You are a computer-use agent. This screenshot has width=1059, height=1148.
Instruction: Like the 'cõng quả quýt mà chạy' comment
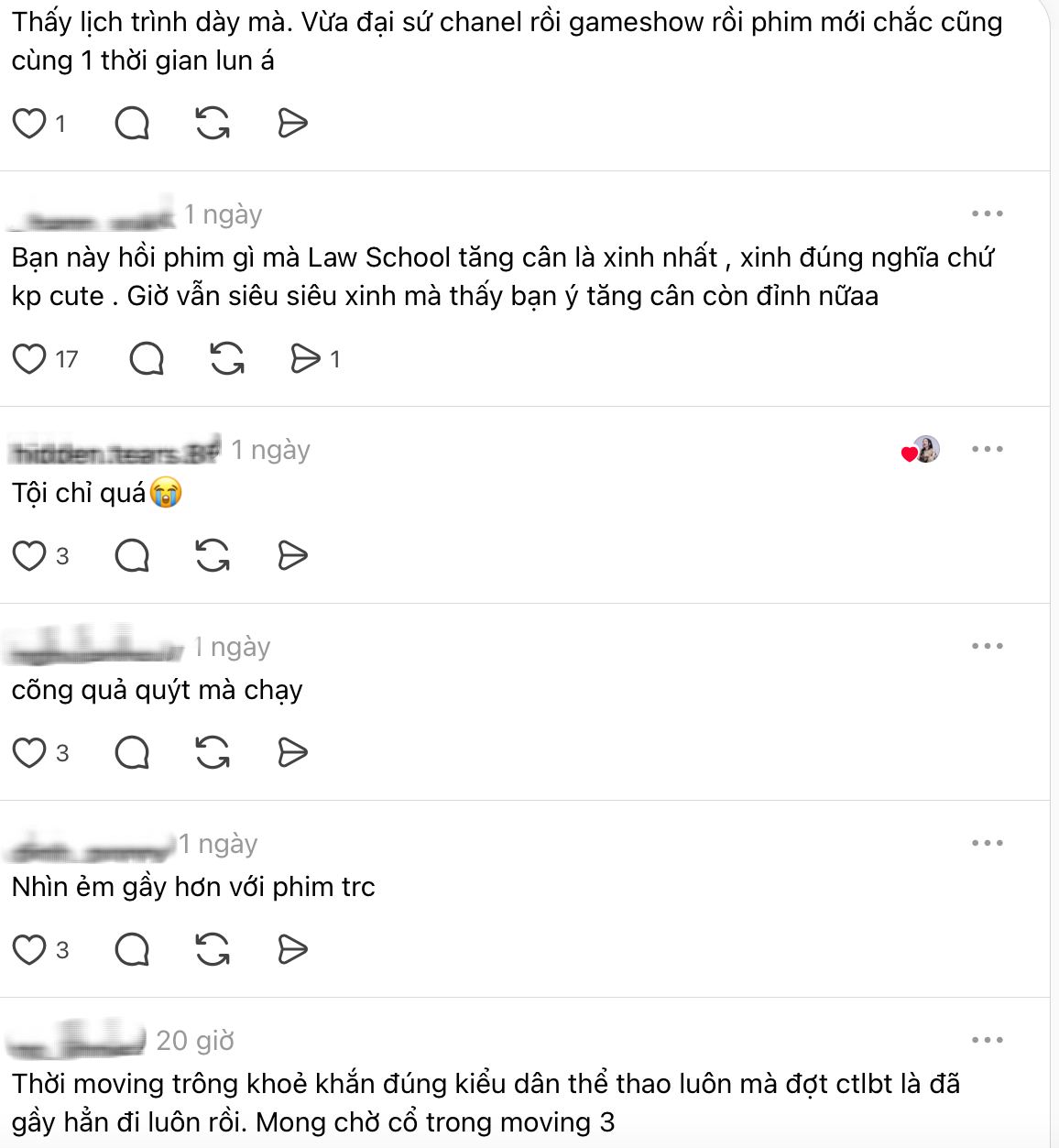point(29,752)
